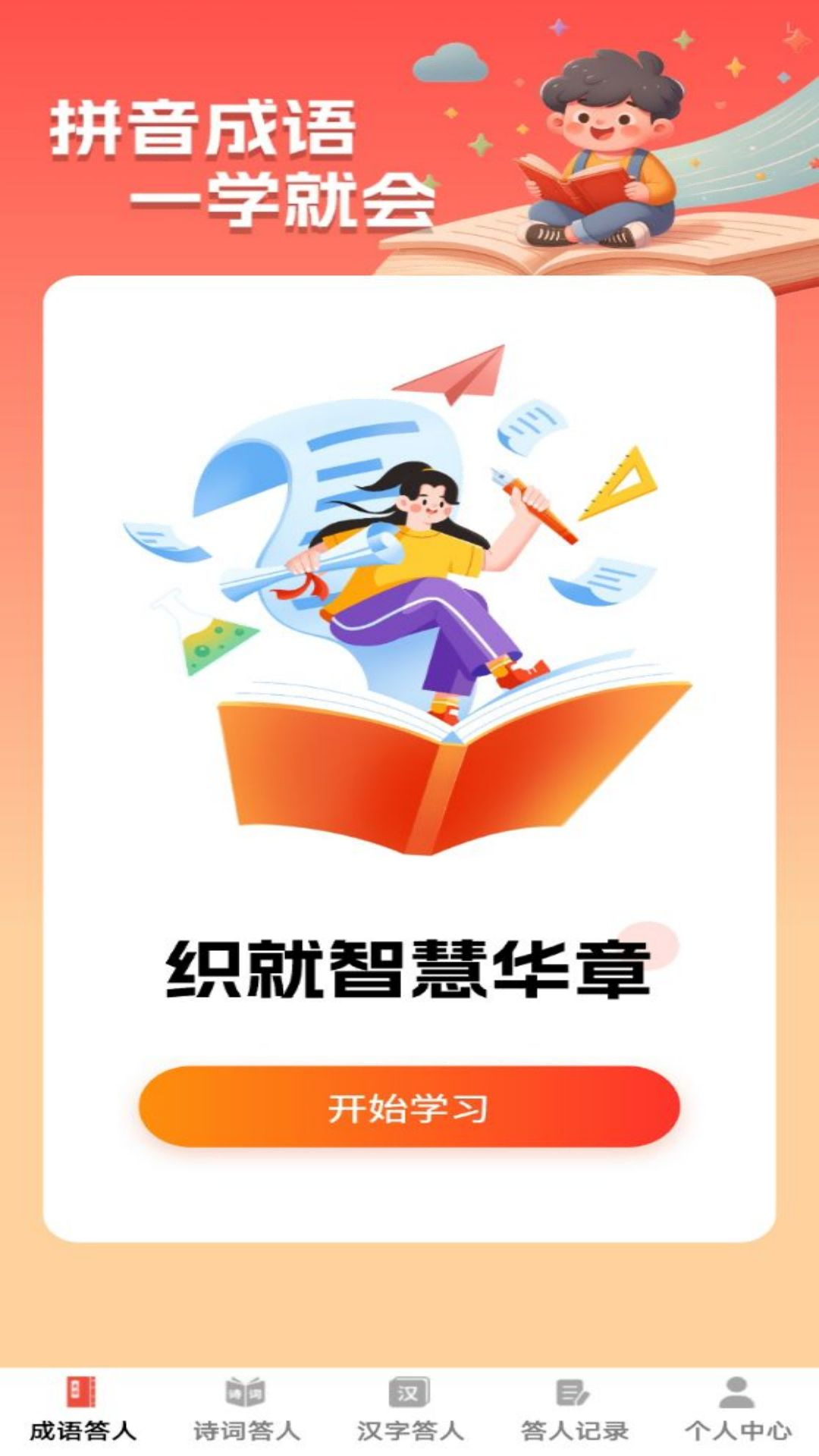Switch to the 诗词答人 tab

coord(246,1410)
